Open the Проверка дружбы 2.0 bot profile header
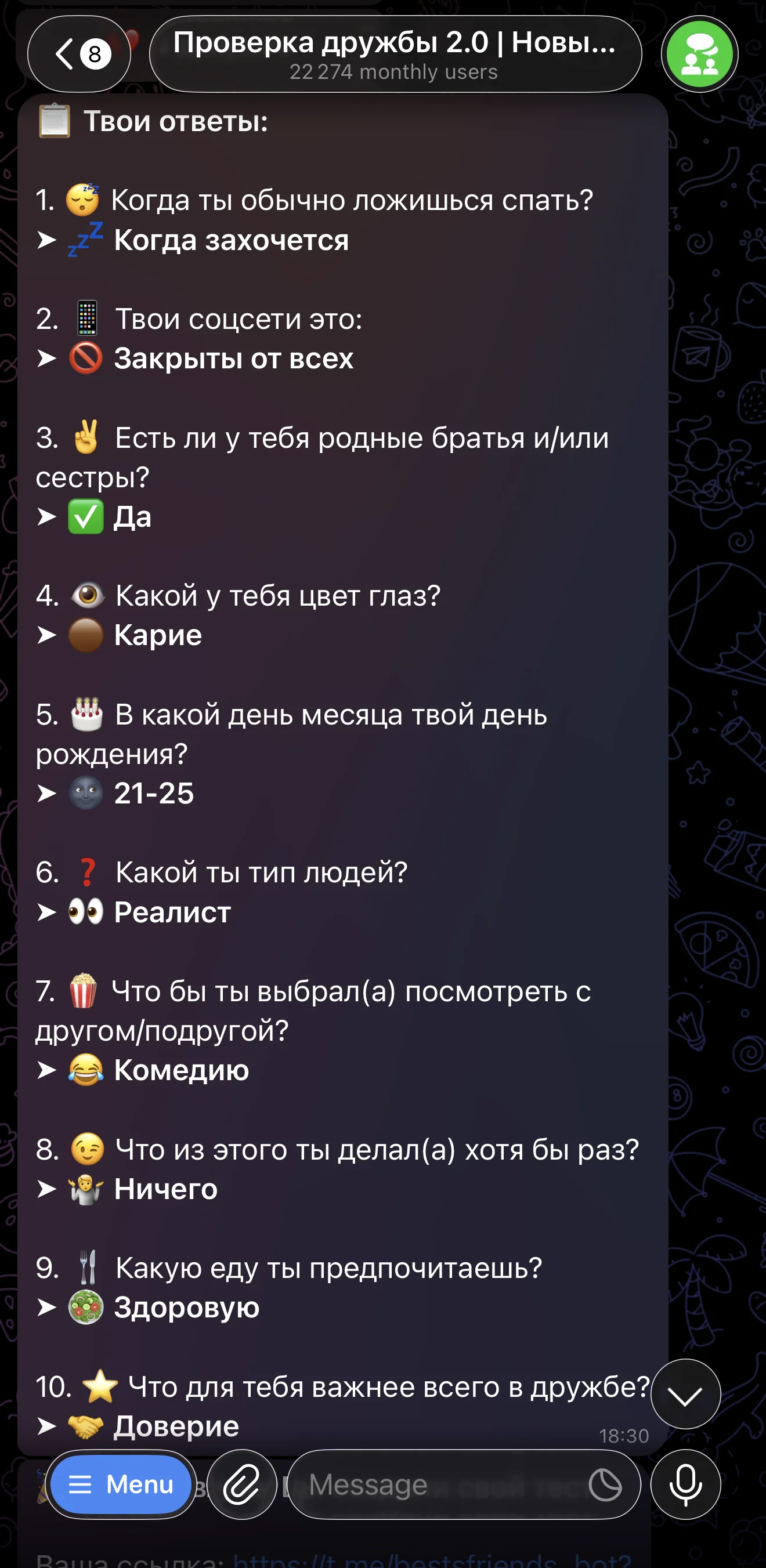The image size is (766, 1568). point(395,54)
